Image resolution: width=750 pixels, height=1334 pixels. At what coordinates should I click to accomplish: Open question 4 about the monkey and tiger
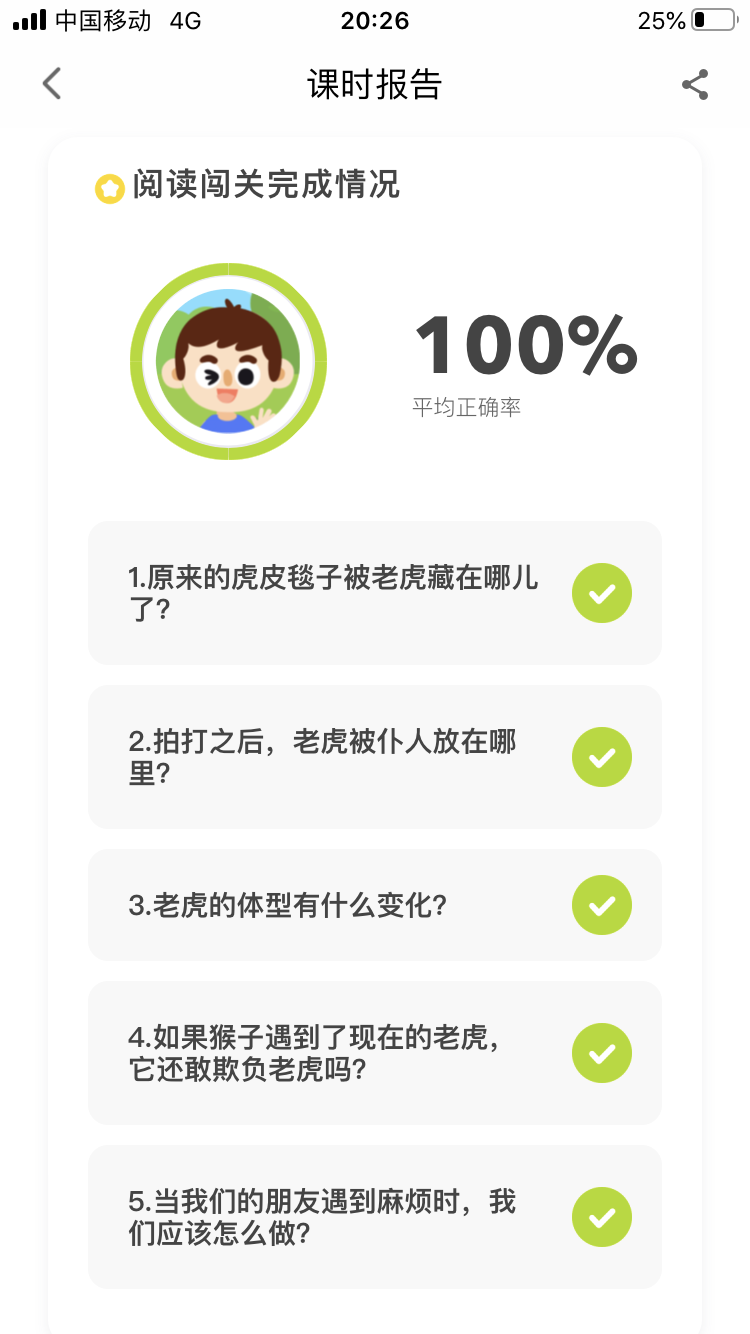coord(374,1053)
